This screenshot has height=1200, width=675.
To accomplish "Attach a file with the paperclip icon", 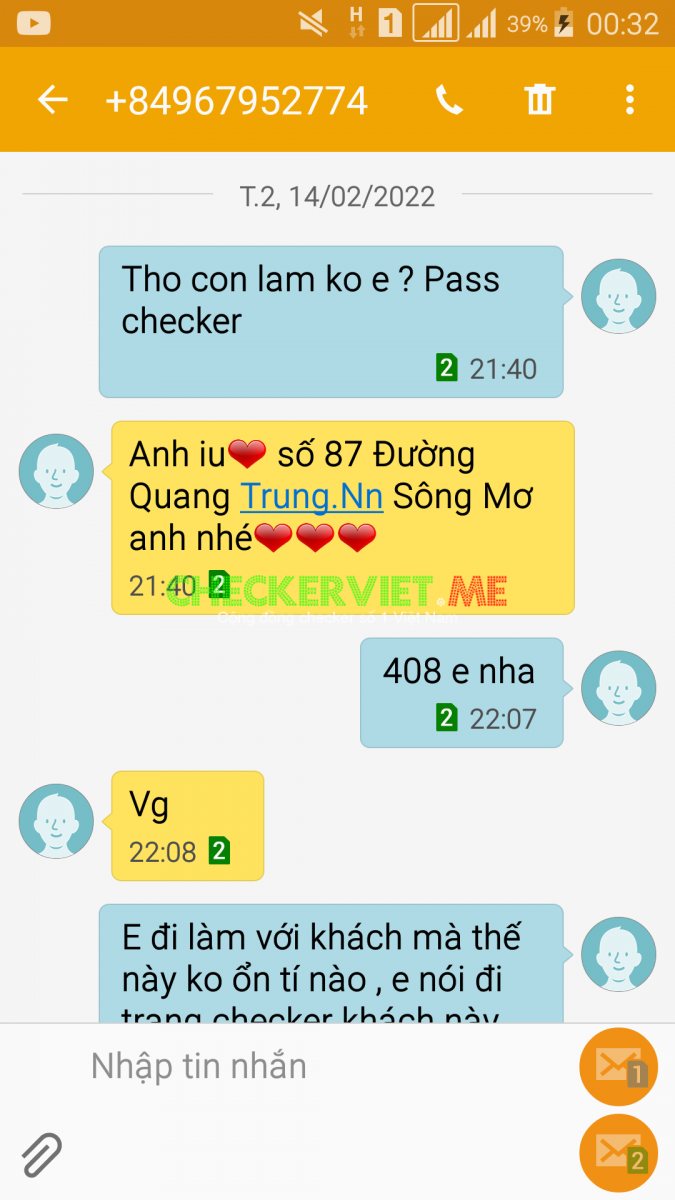I will point(41,1155).
